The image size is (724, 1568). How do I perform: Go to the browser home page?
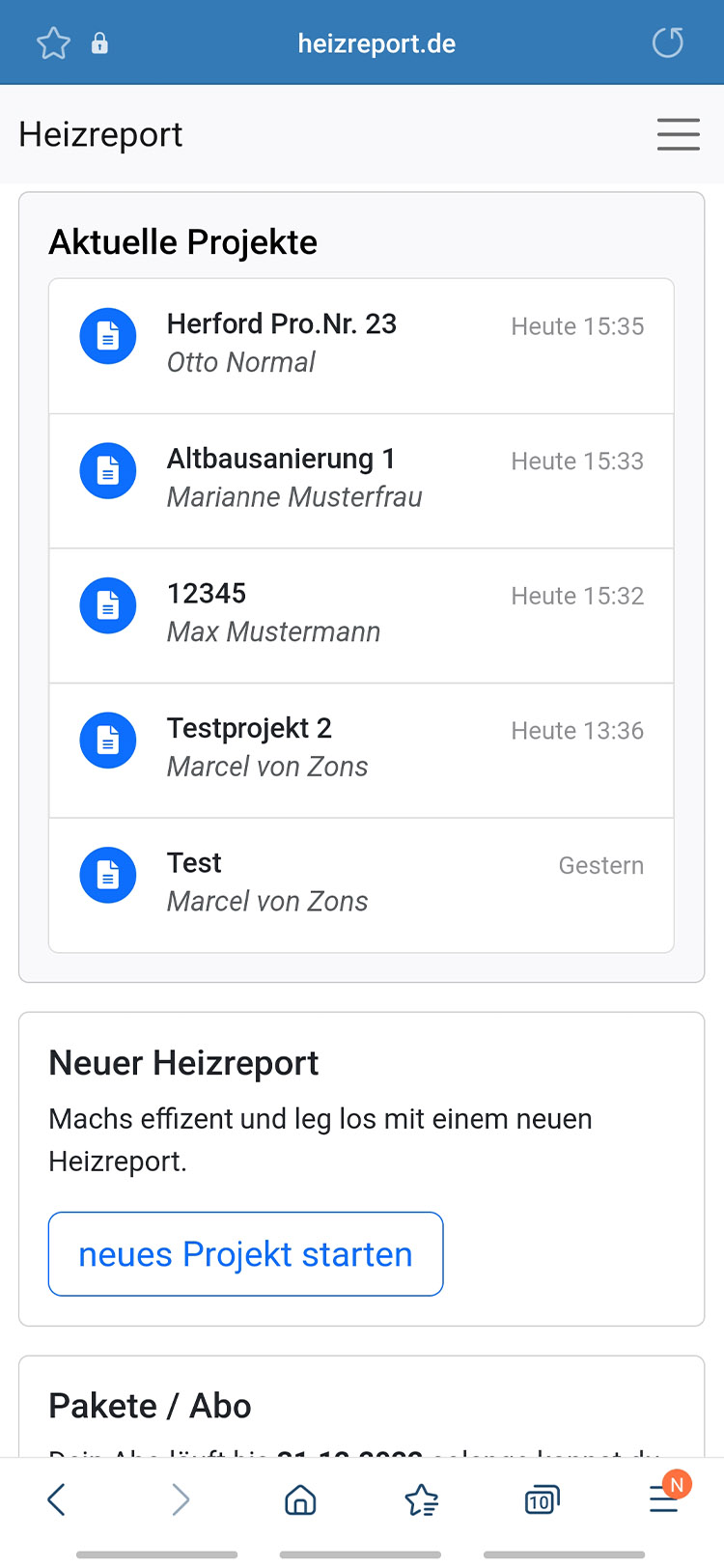click(x=300, y=1499)
